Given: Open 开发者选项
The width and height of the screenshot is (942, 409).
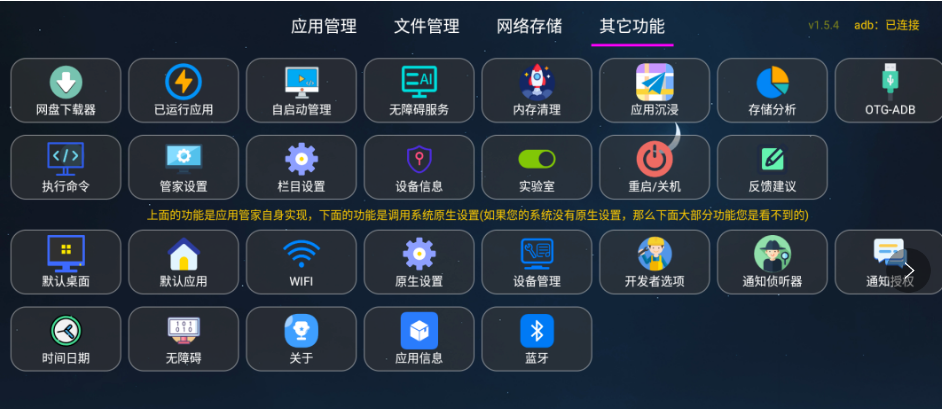Looking at the screenshot, I should (654, 262).
